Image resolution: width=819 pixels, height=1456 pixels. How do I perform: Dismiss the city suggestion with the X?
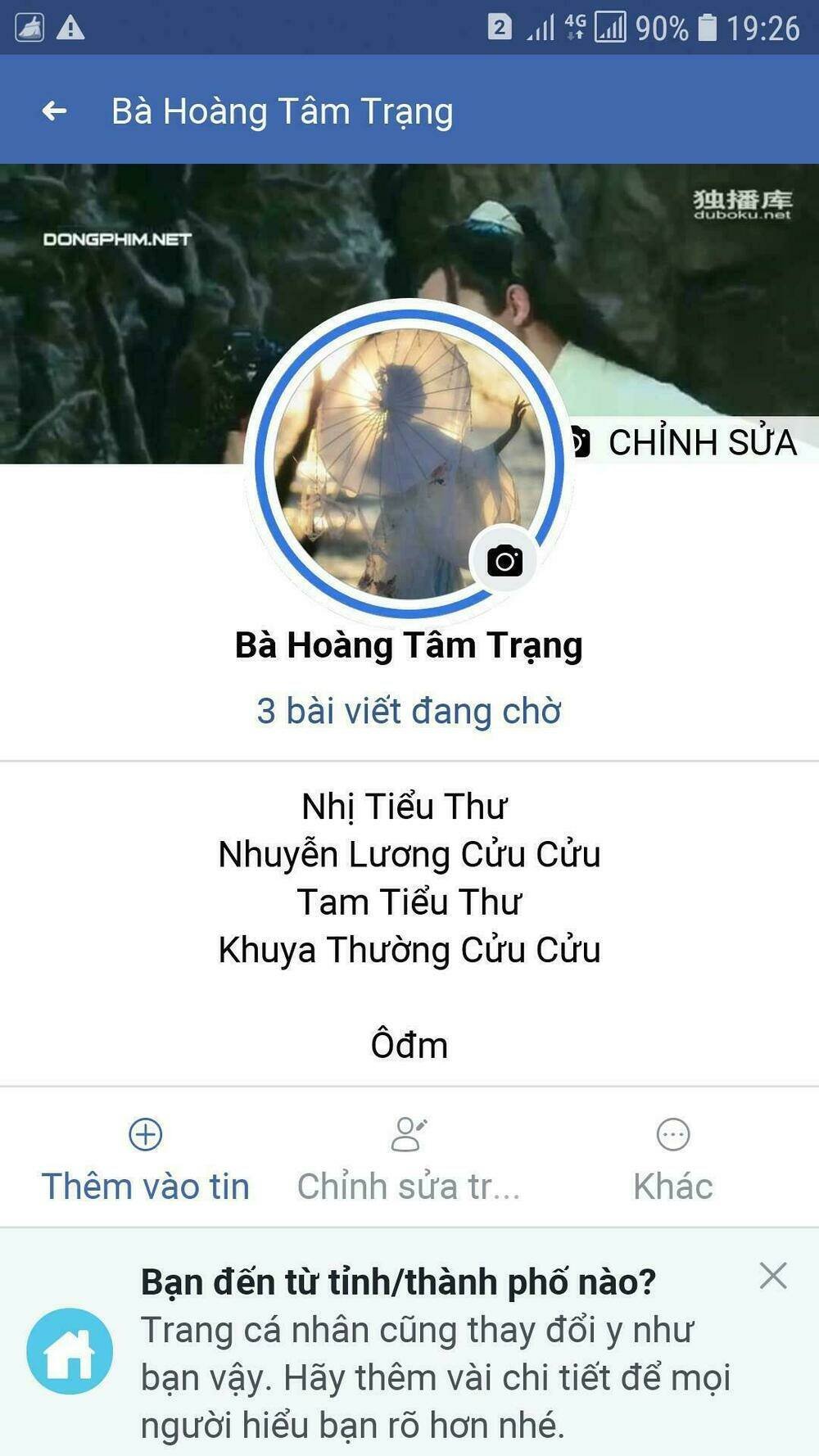pos(773,1274)
